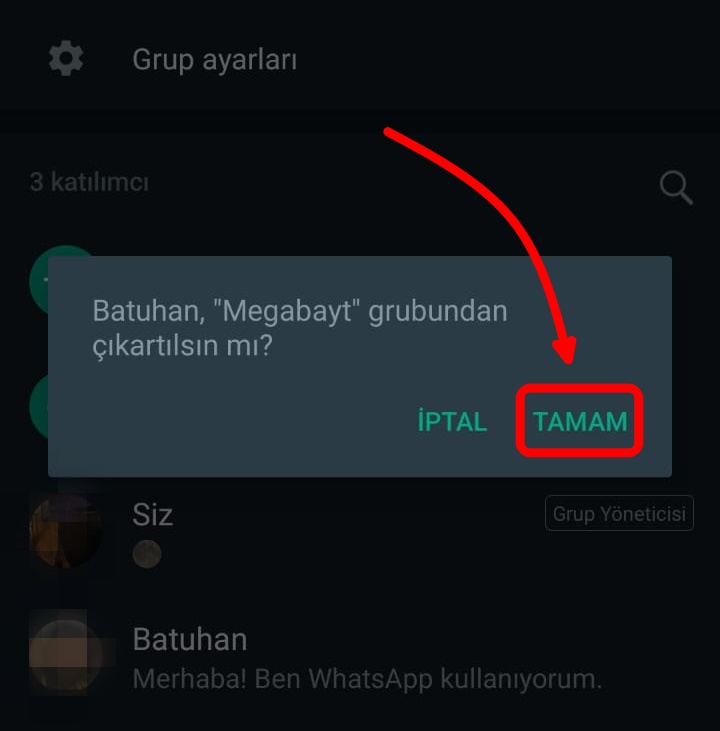720x731 pixels.
Task: Open the group settings gear icon
Action: coord(64,58)
